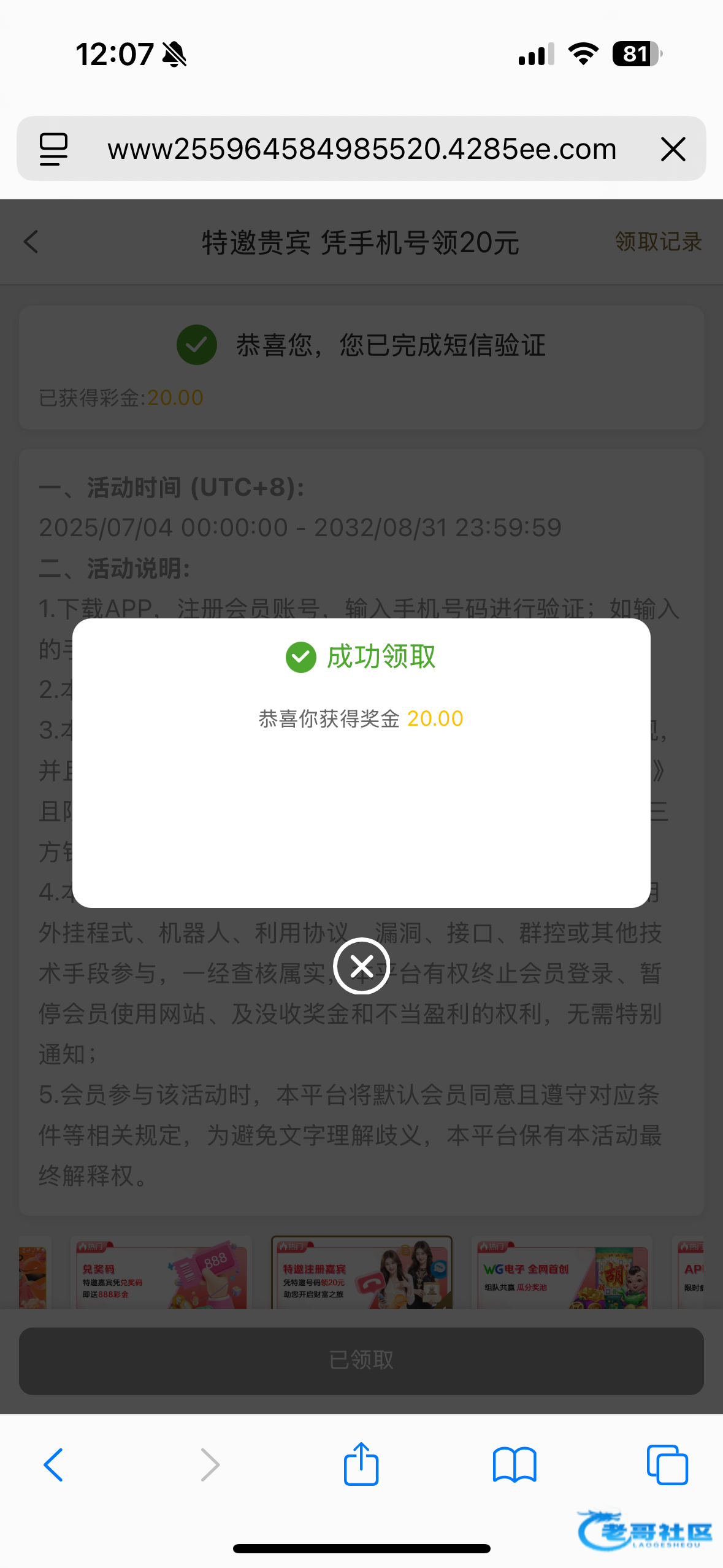
Task: Tap the page back arrow beside the title
Action: coord(32,242)
